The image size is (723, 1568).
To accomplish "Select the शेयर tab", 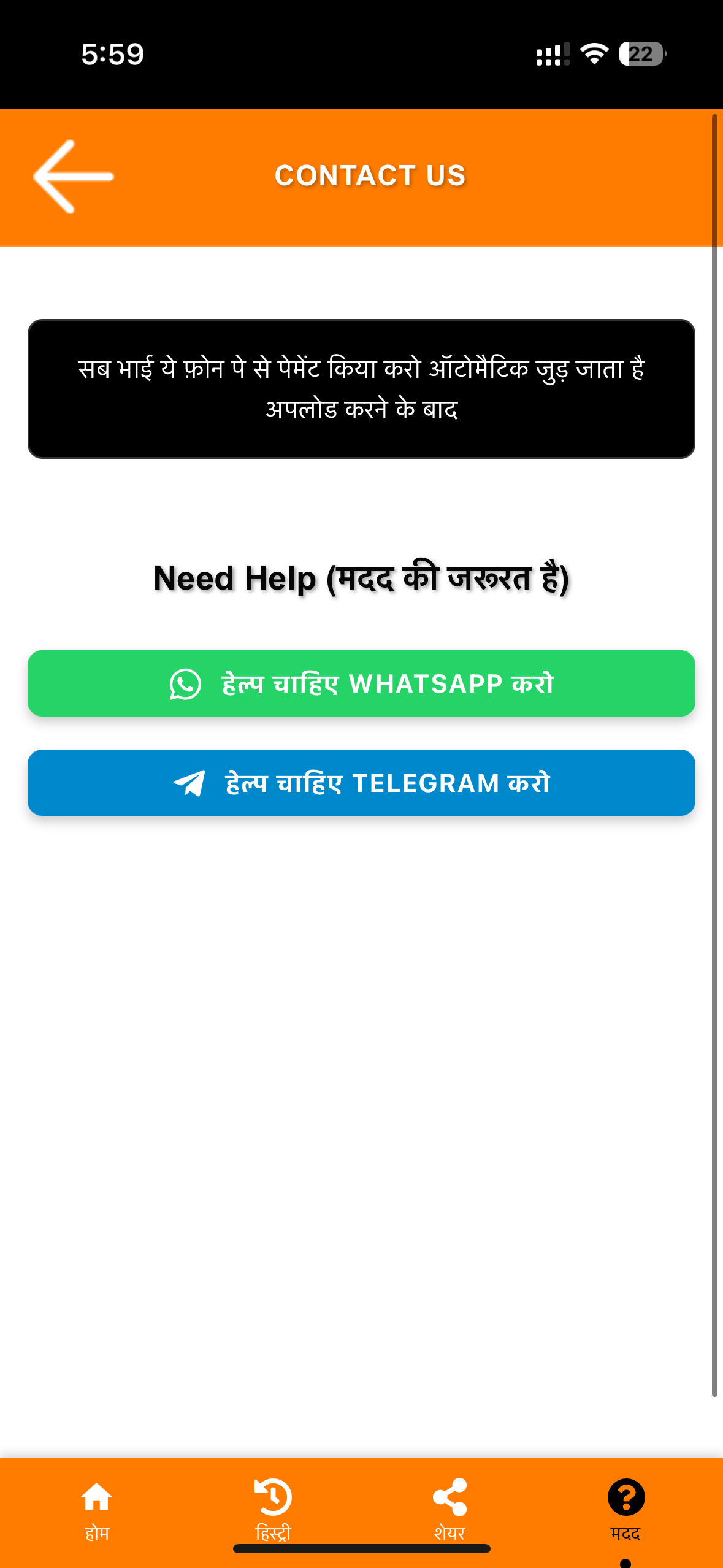I will coord(449,1509).
